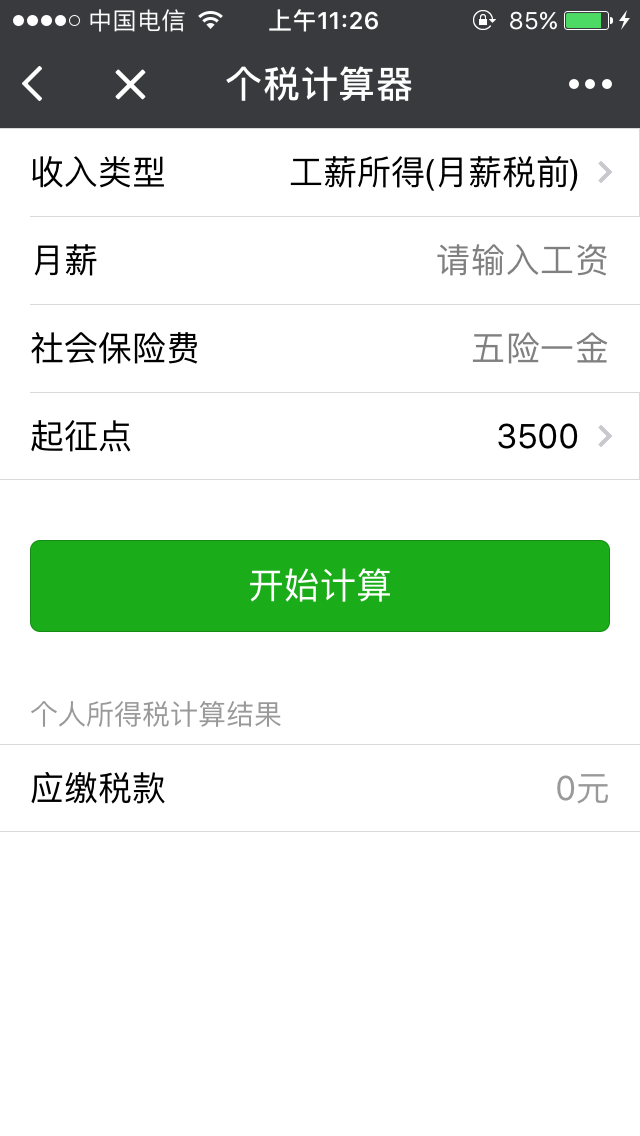Tap the green 开始计算 button
This screenshot has height=1136, width=640.
320,586
